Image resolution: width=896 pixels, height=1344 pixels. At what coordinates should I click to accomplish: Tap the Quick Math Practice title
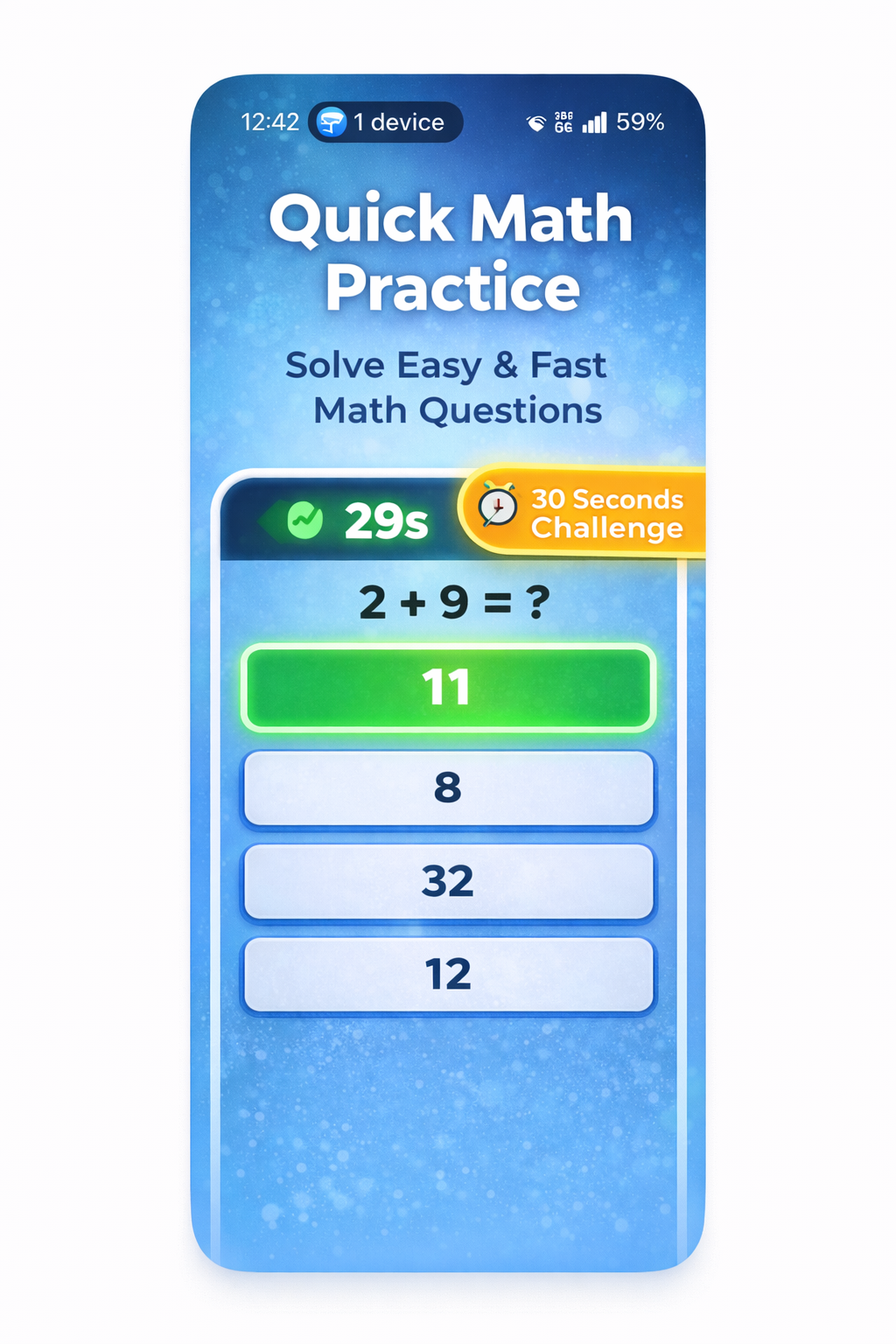click(x=449, y=251)
